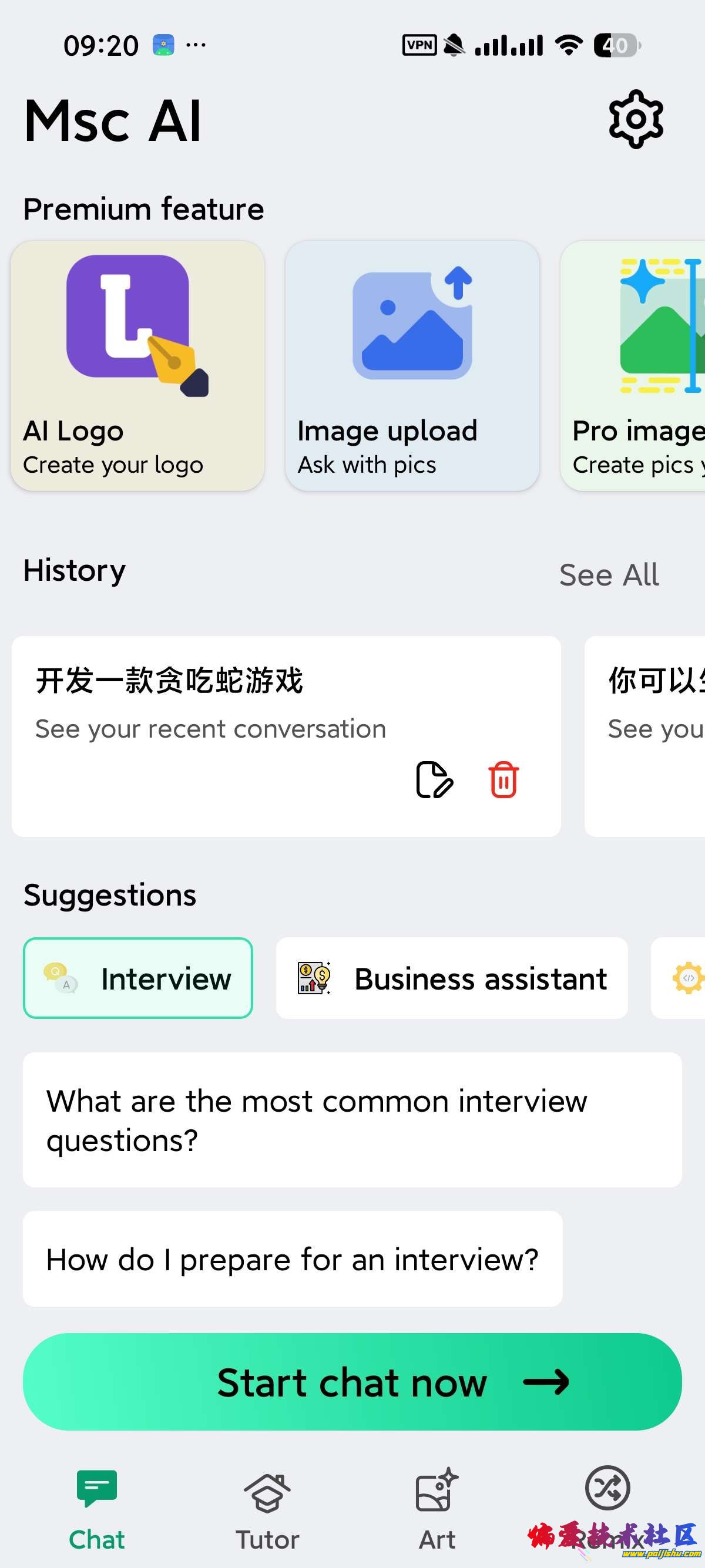
Task: Select the Interview suggestion chip
Action: 138,978
